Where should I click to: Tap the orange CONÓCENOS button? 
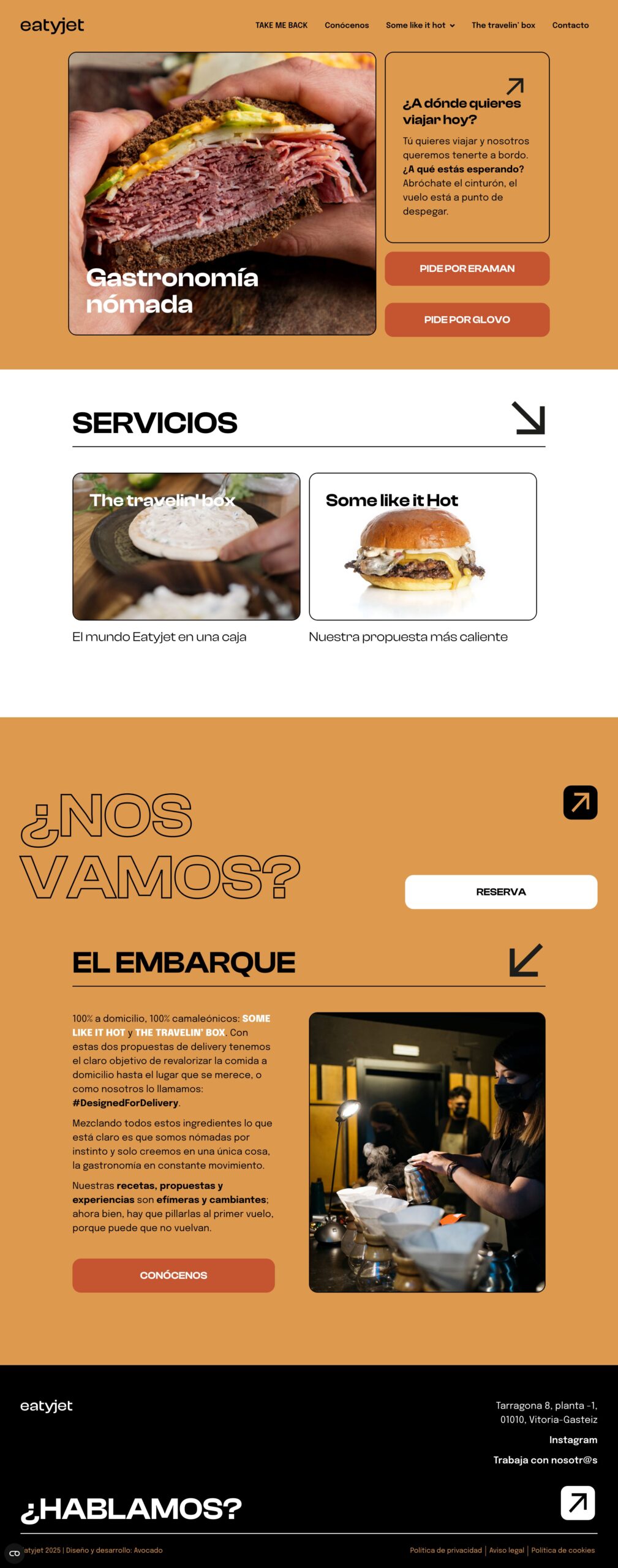pyautogui.click(x=173, y=1275)
